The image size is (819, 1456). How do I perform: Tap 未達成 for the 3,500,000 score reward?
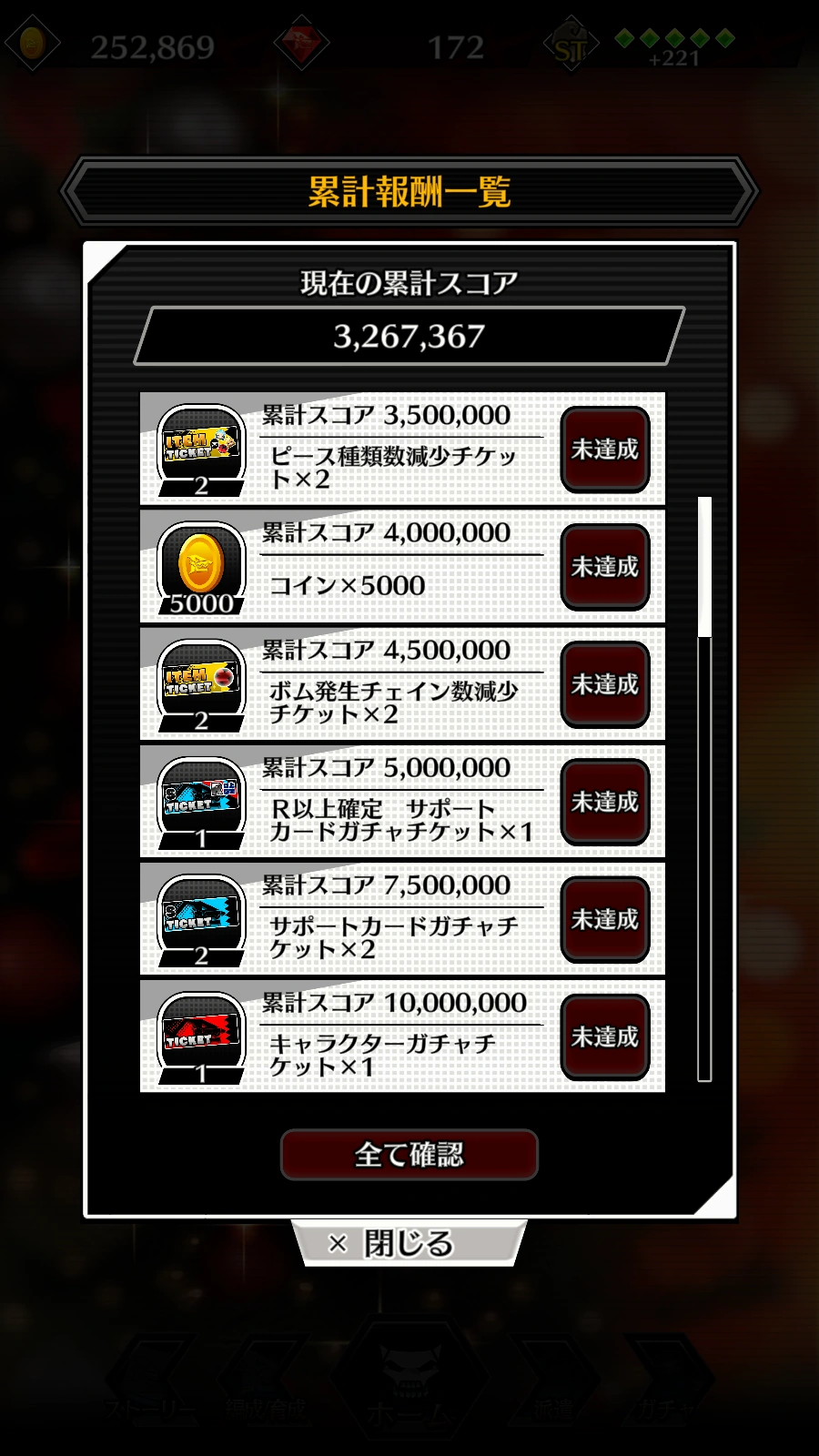pos(604,450)
